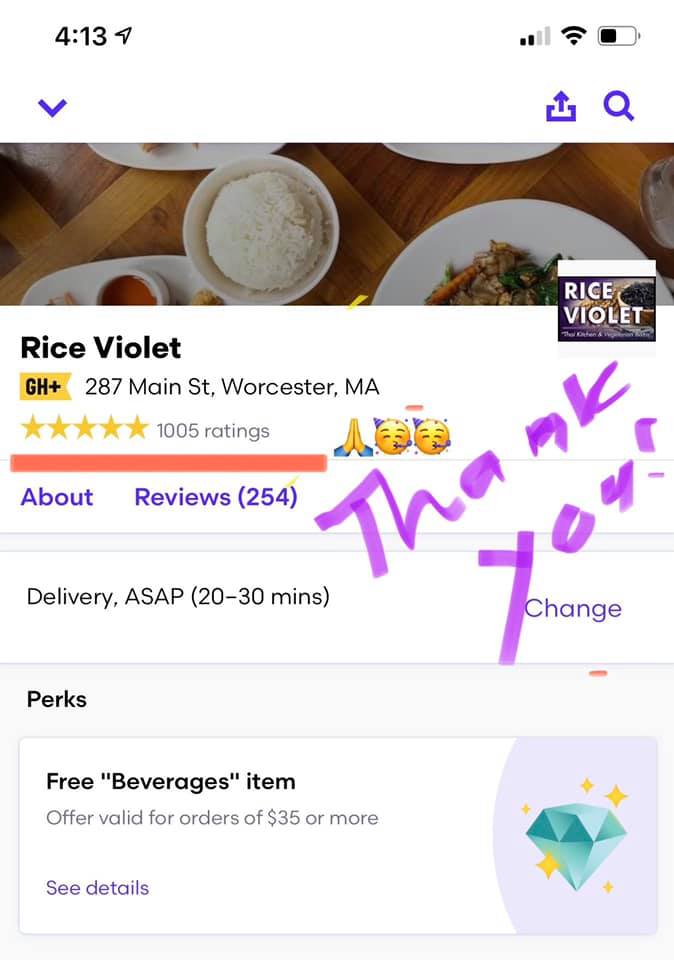Screen dimensions: 674x960
Task: See details of the free Beverages perk
Action: coord(97,888)
